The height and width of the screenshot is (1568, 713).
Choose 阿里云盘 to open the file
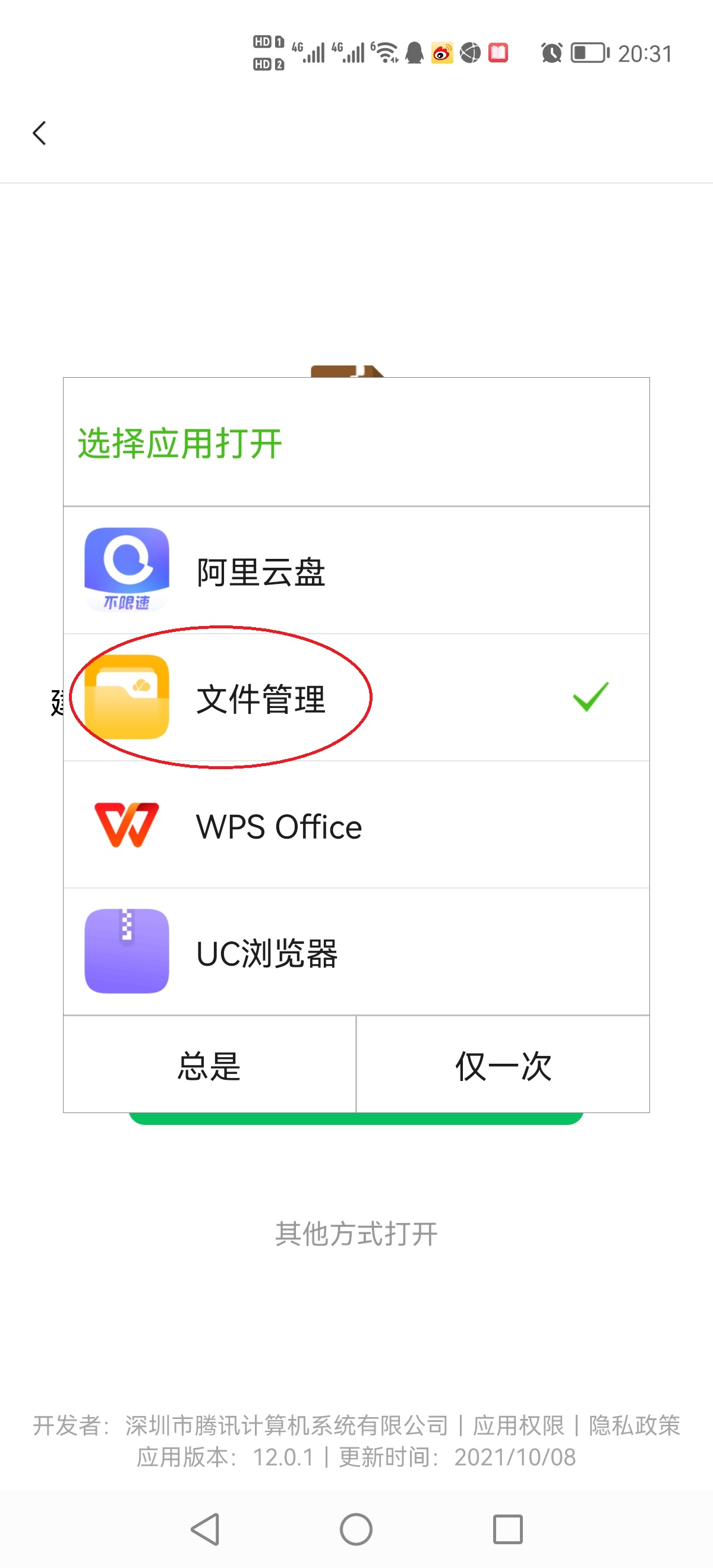point(356,571)
